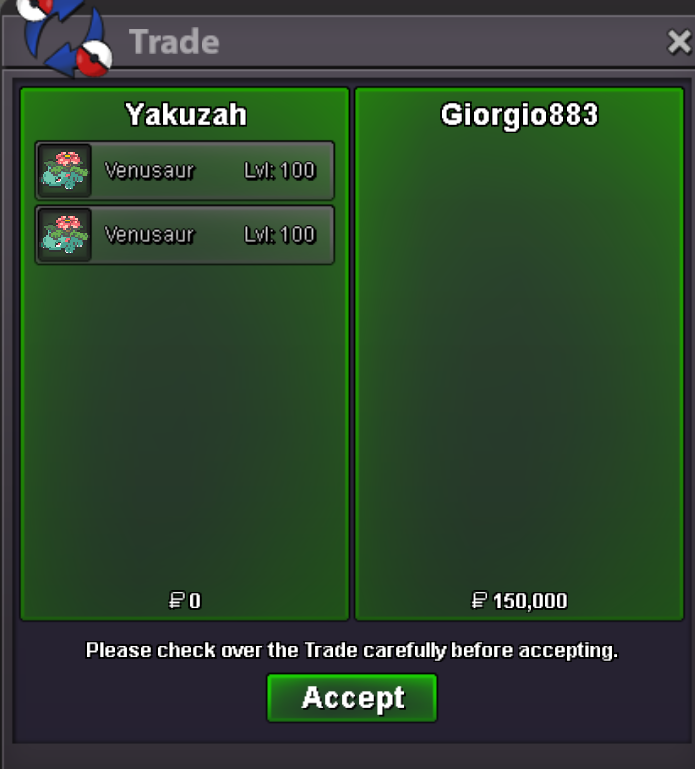Accept the trade
Screen dimensions: 695x769
tap(352, 697)
